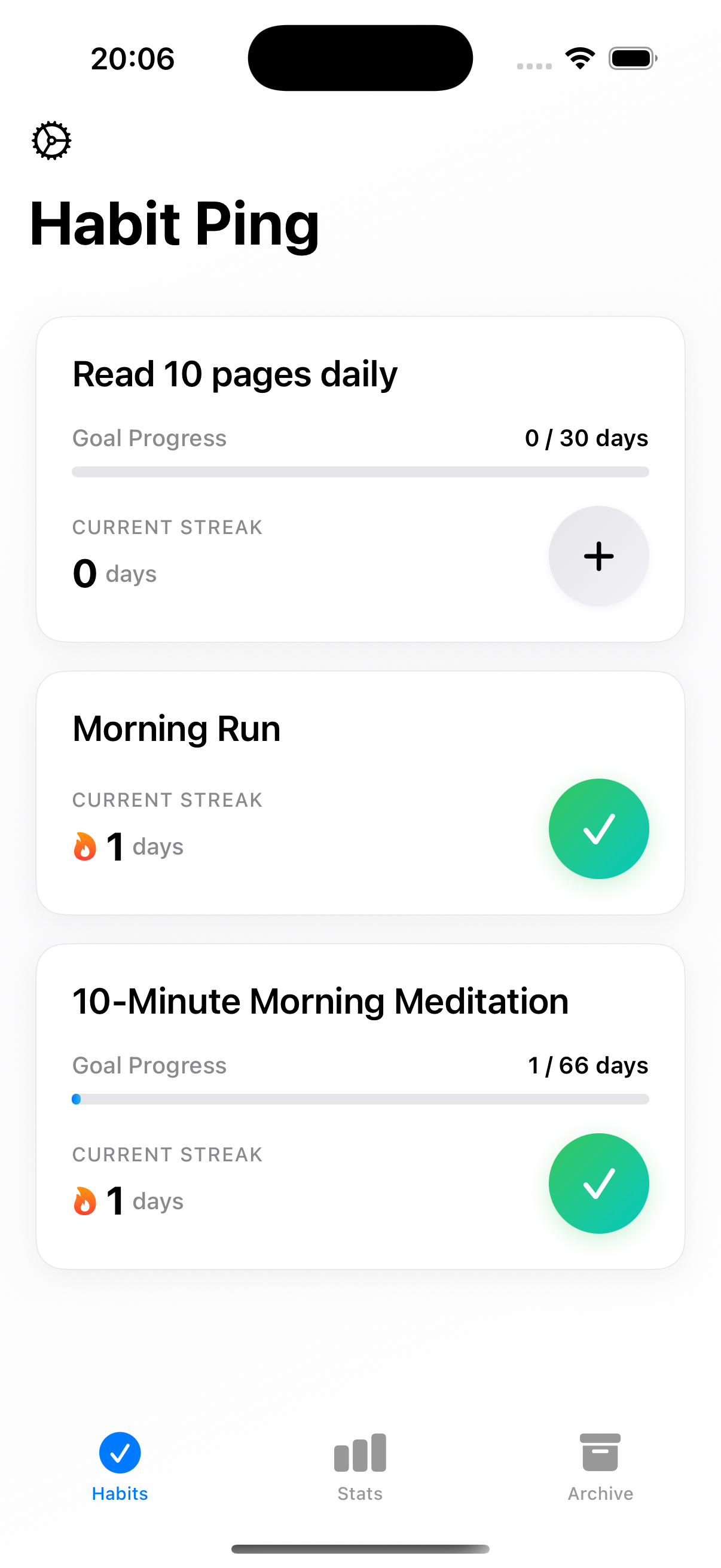Open the settings gear icon
The height and width of the screenshot is (1568, 721).
(51, 140)
